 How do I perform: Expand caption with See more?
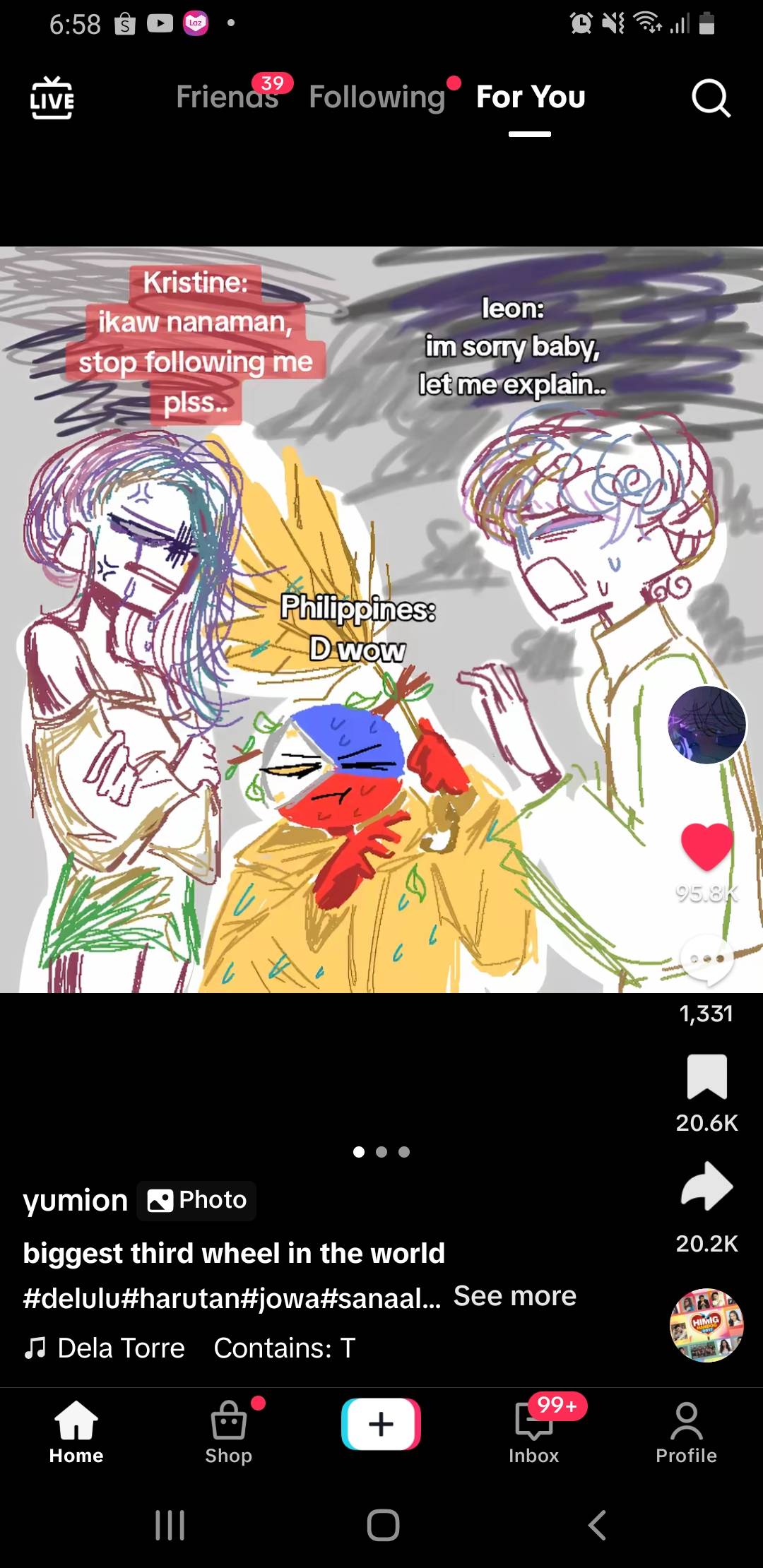[x=514, y=1296]
